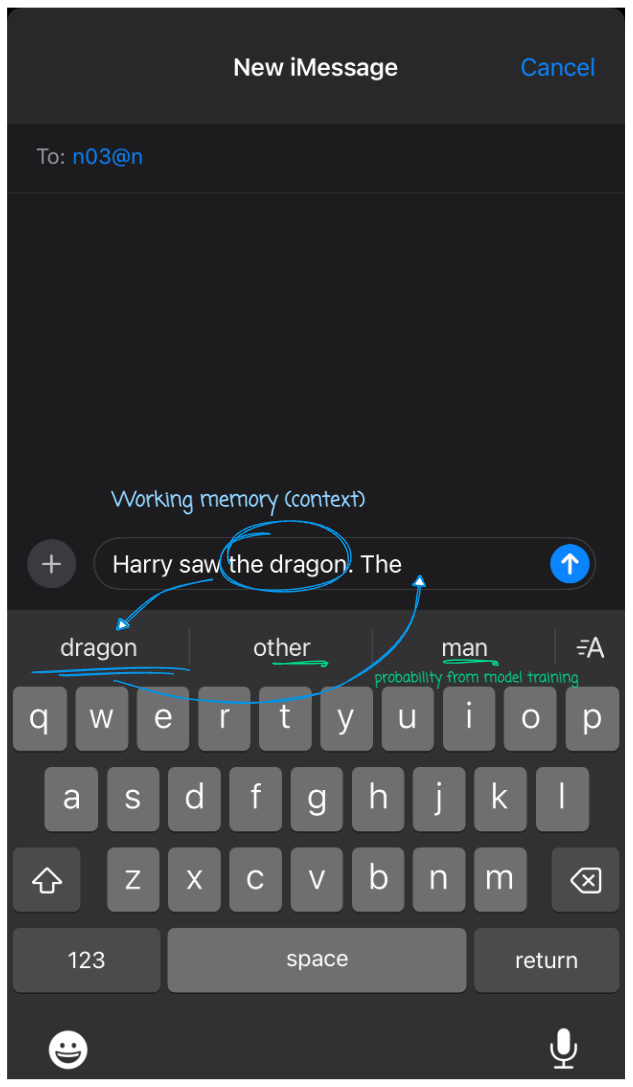This screenshot has height=1087, width=633.
Task: Tap the message text field
Action: (x=320, y=564)
